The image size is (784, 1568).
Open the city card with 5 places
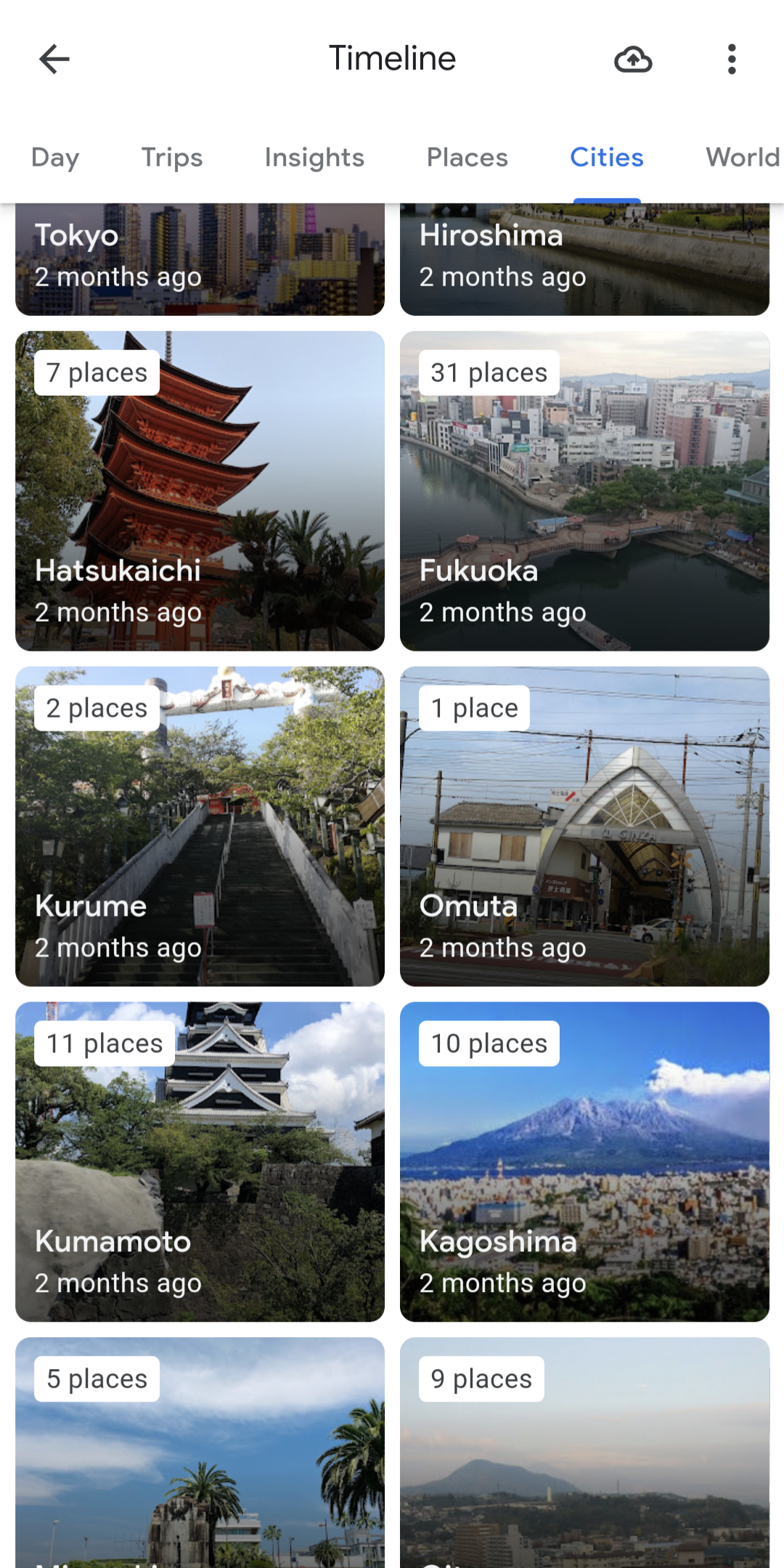click(x=200, y=1453)
